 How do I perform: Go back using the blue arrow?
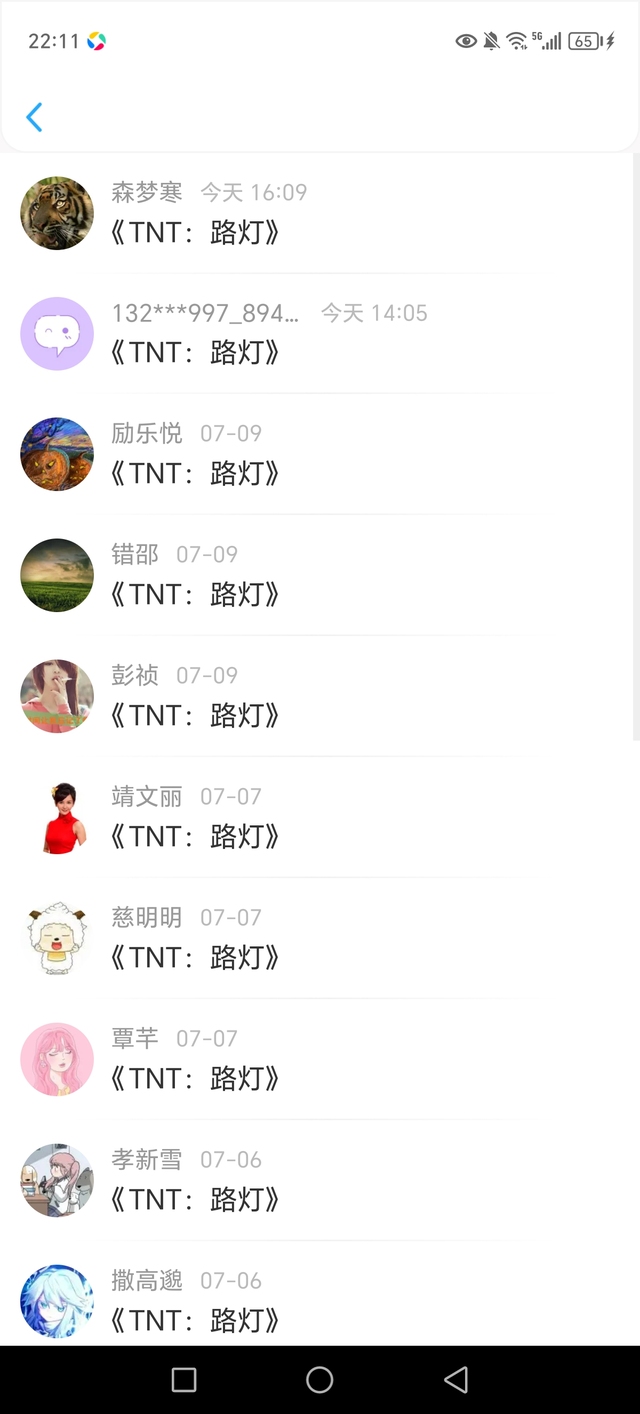[x=34, y=117]
